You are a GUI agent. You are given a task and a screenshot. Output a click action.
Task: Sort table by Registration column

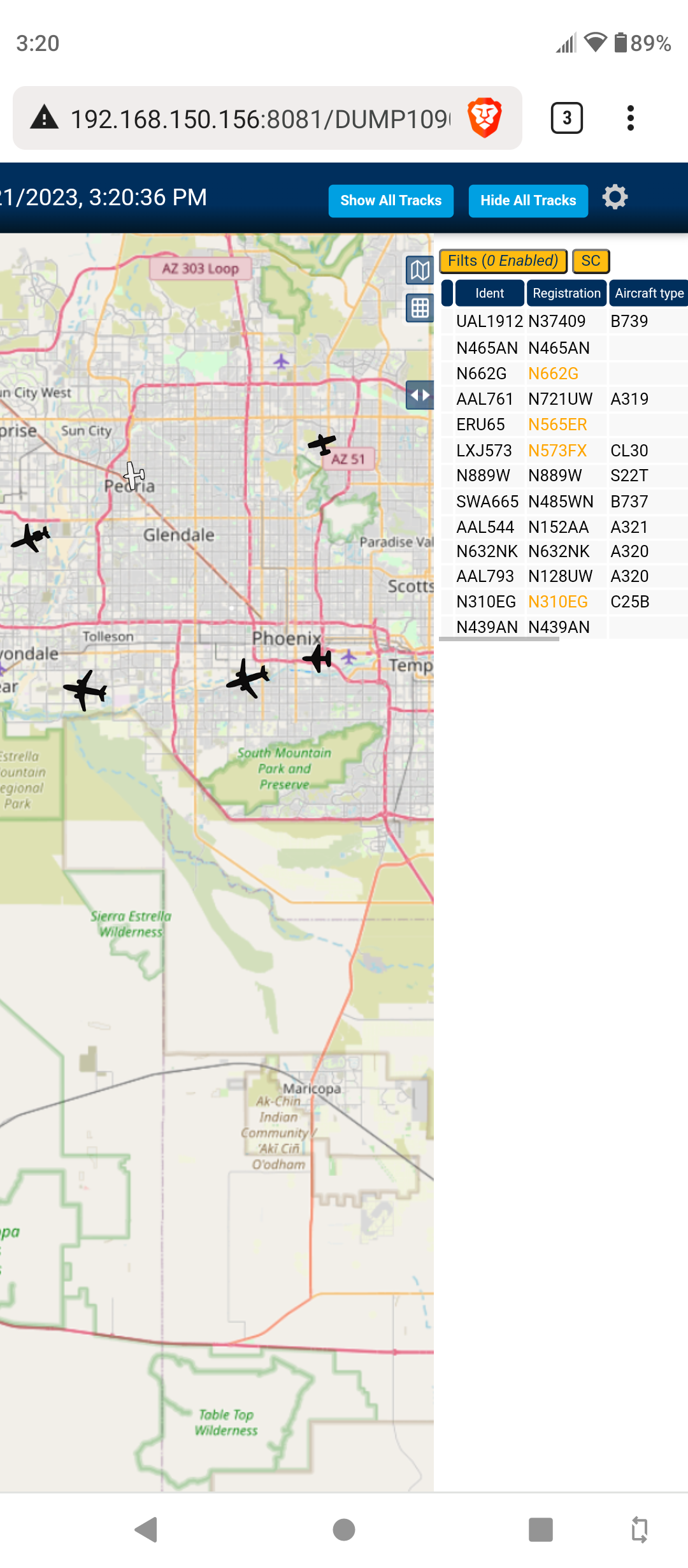click(566, 293)
